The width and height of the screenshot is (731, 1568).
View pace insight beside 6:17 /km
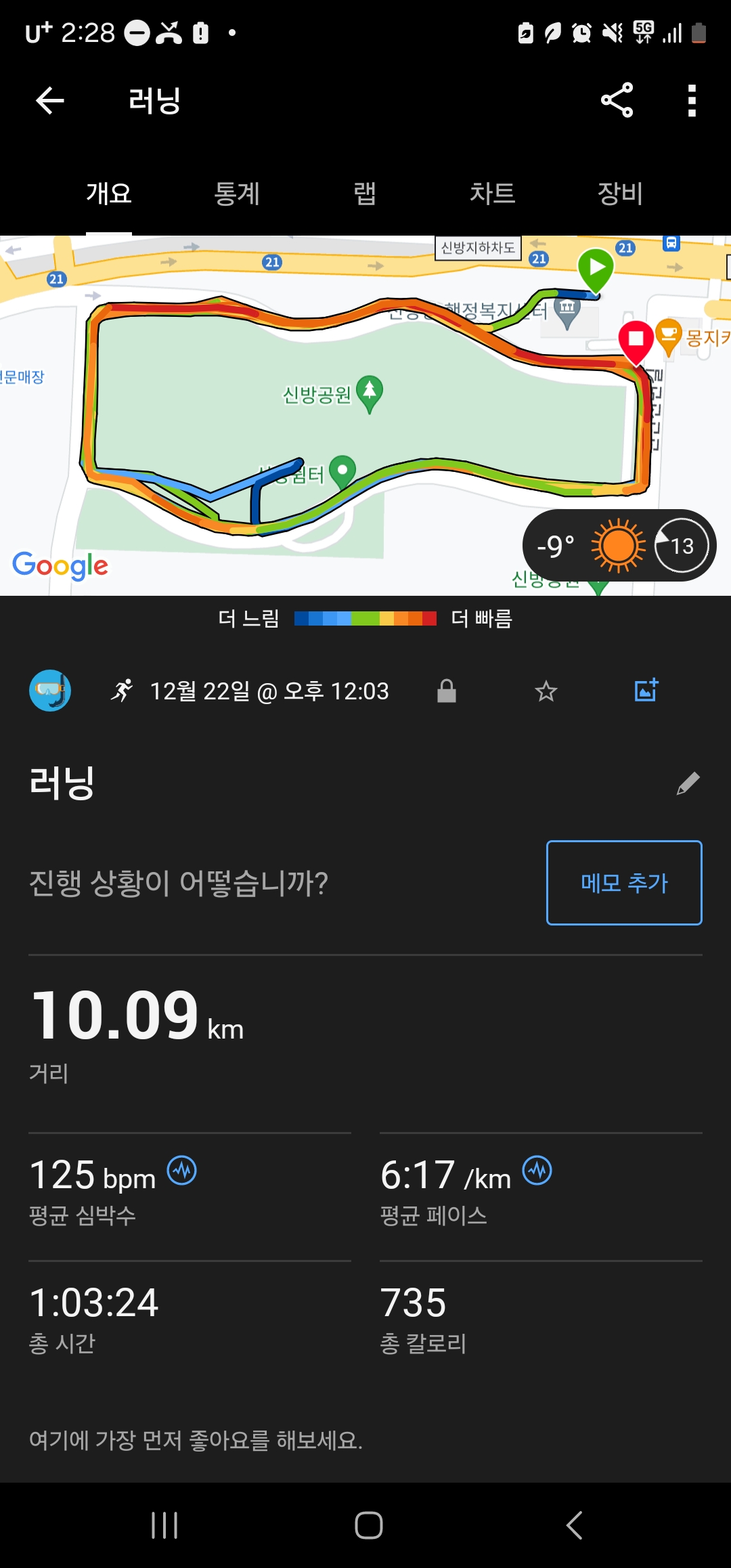click(537, 1171)
